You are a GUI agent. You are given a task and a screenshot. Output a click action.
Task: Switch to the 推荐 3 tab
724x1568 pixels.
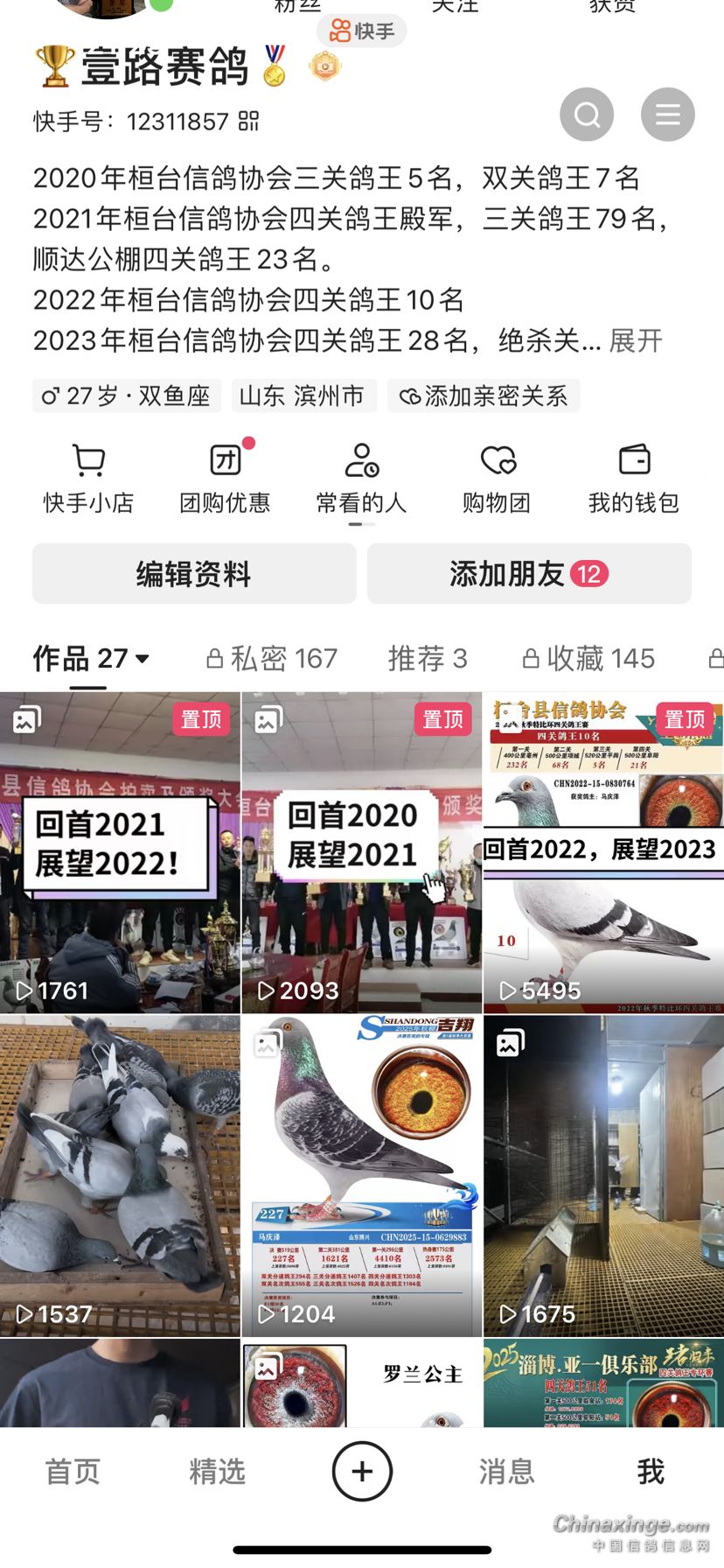coord(428,658)
